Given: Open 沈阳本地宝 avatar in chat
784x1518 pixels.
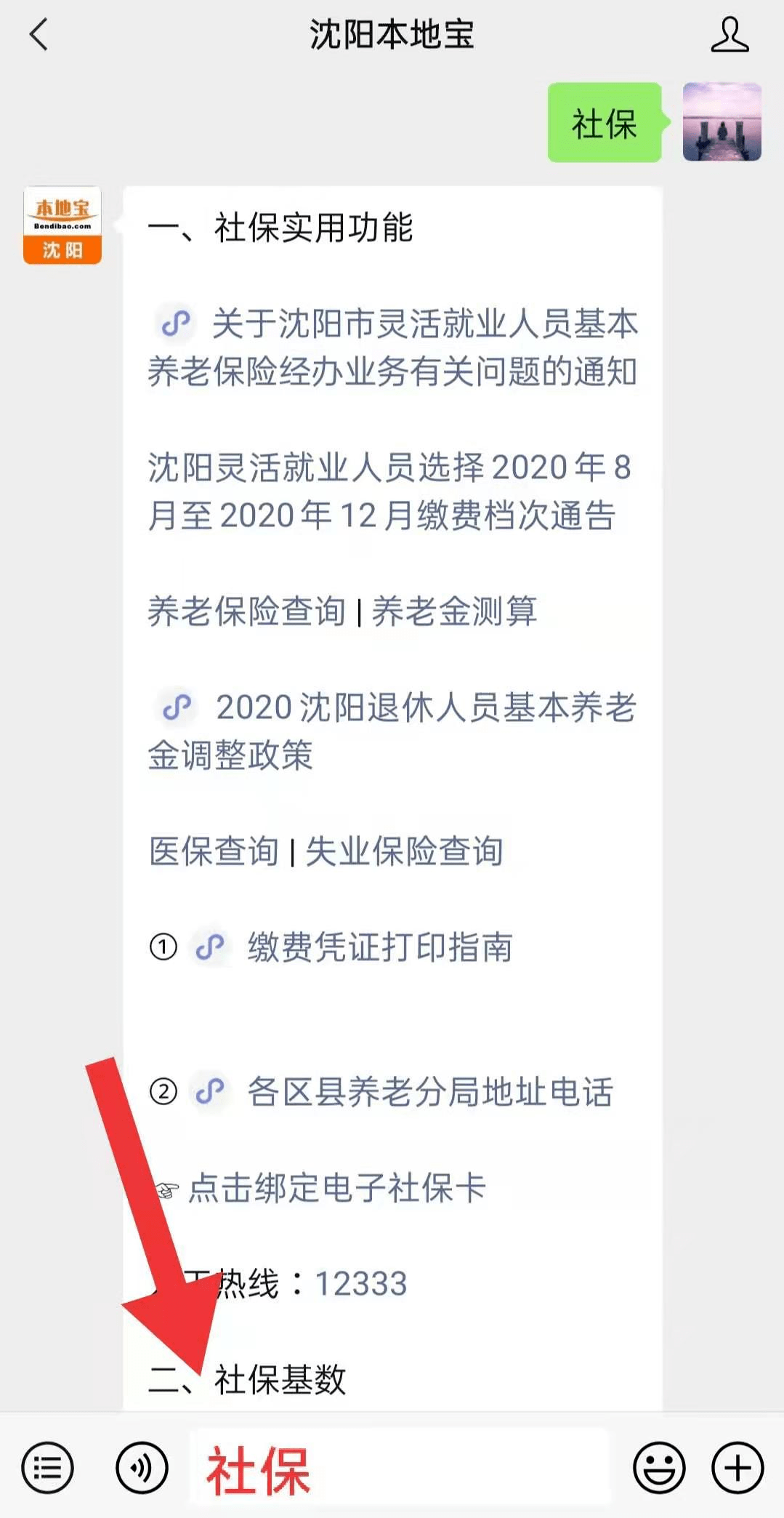Looking at the screenshot, I should 62,225.
